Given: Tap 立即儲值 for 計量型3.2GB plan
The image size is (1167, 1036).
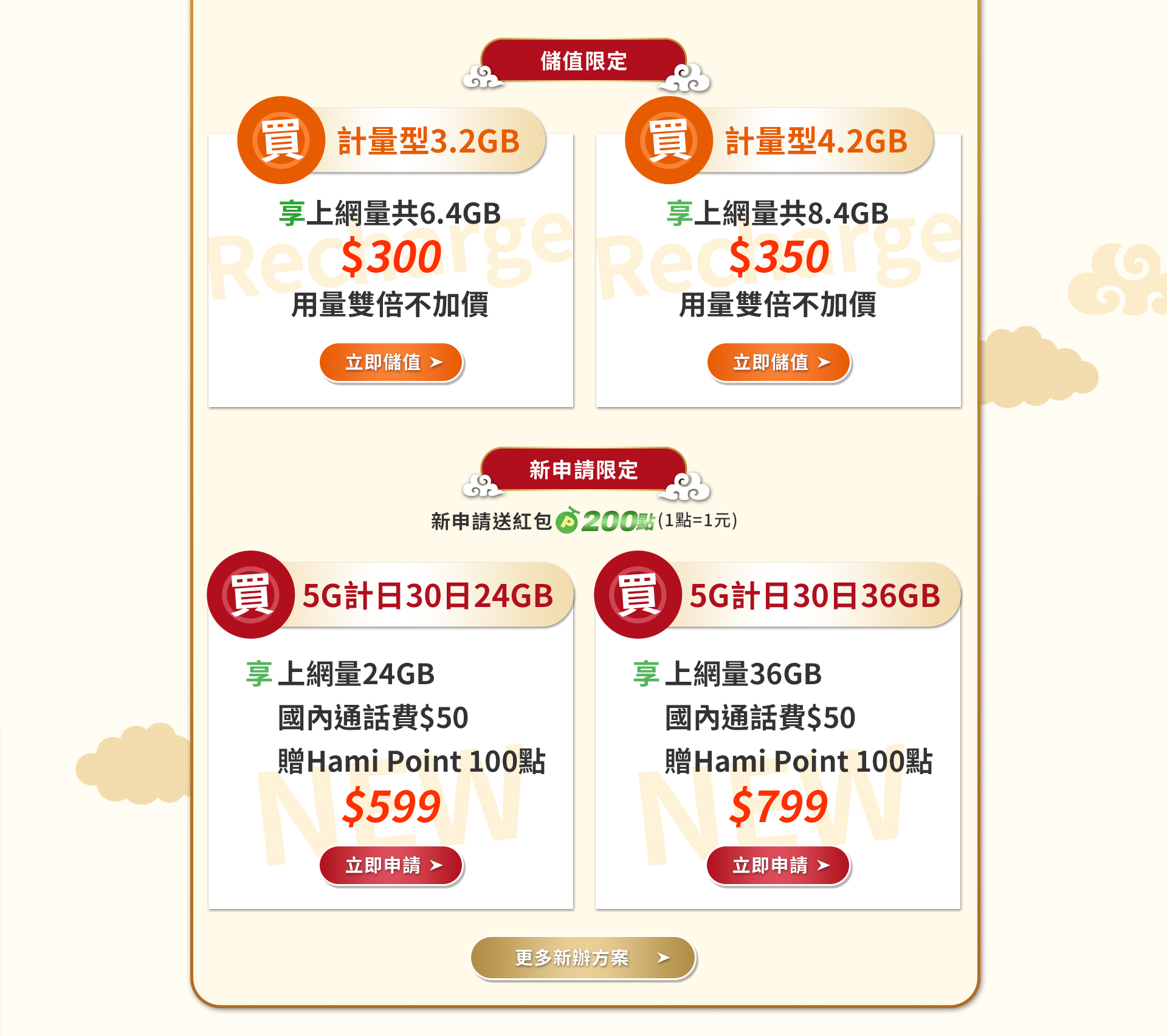Looking at the screenshot, I should point(391,363).
